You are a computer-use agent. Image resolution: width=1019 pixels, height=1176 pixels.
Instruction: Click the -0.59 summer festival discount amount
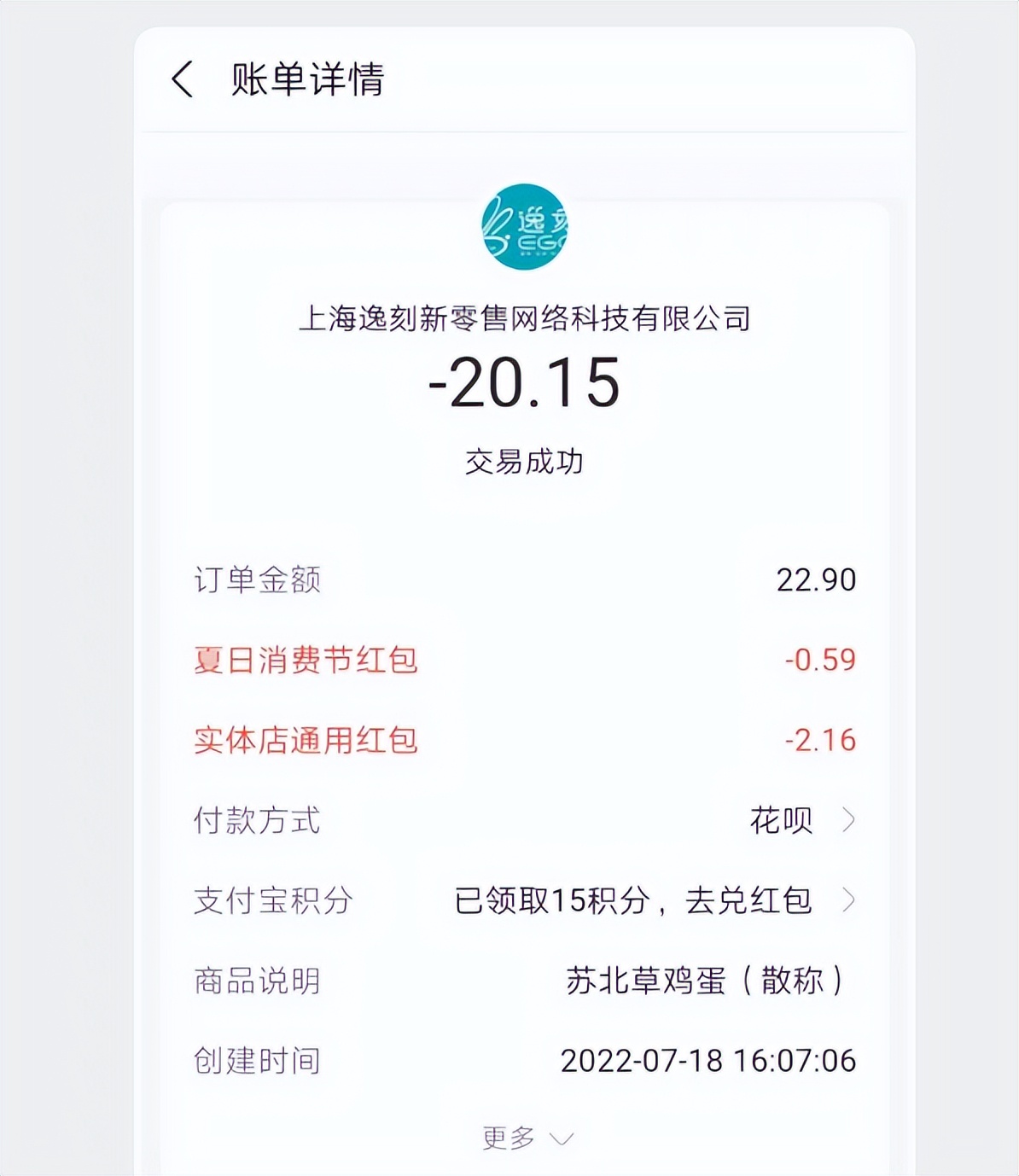click(x=821, y=659)
